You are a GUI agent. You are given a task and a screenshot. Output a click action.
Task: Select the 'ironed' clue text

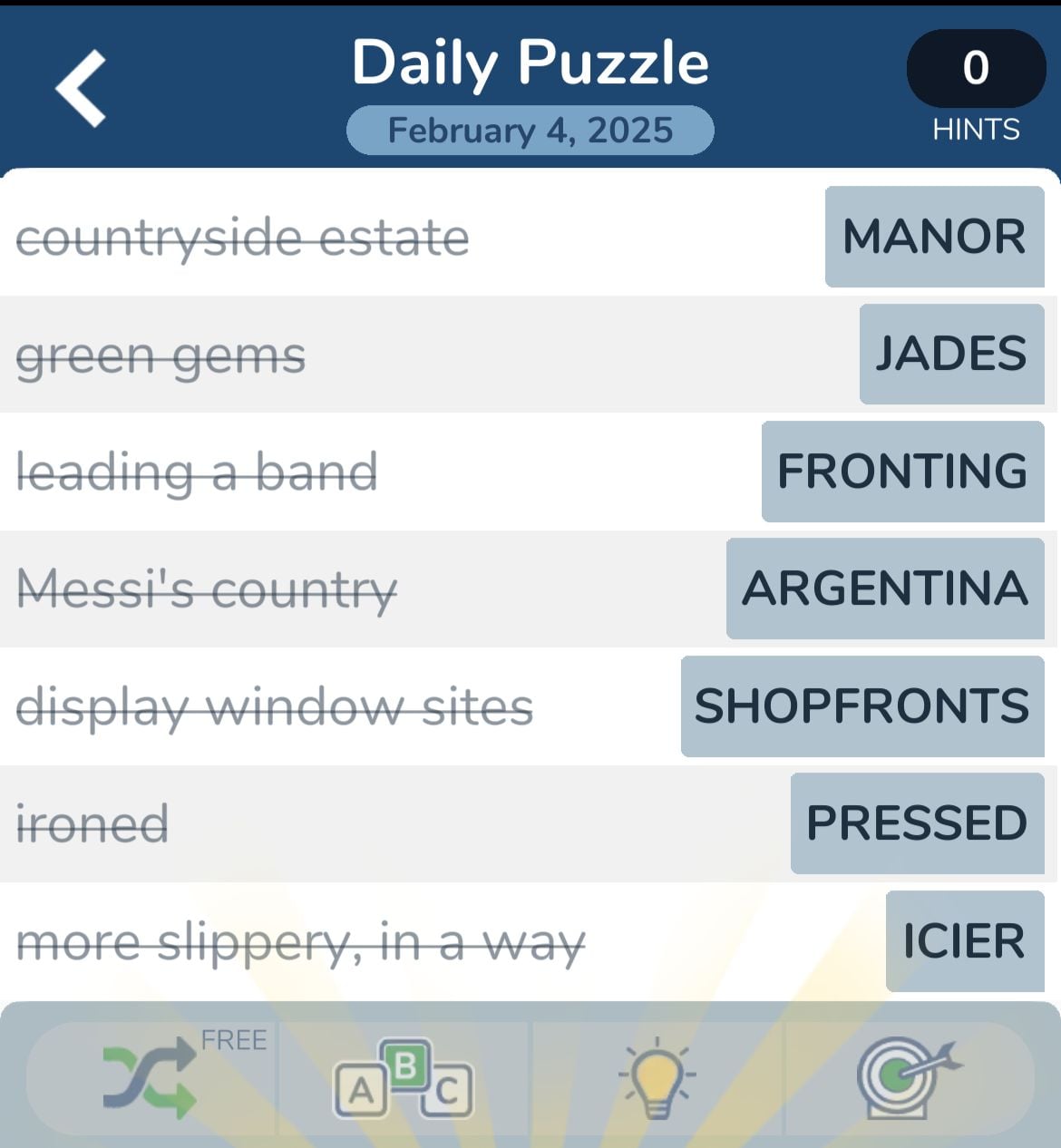click(91, 822)
